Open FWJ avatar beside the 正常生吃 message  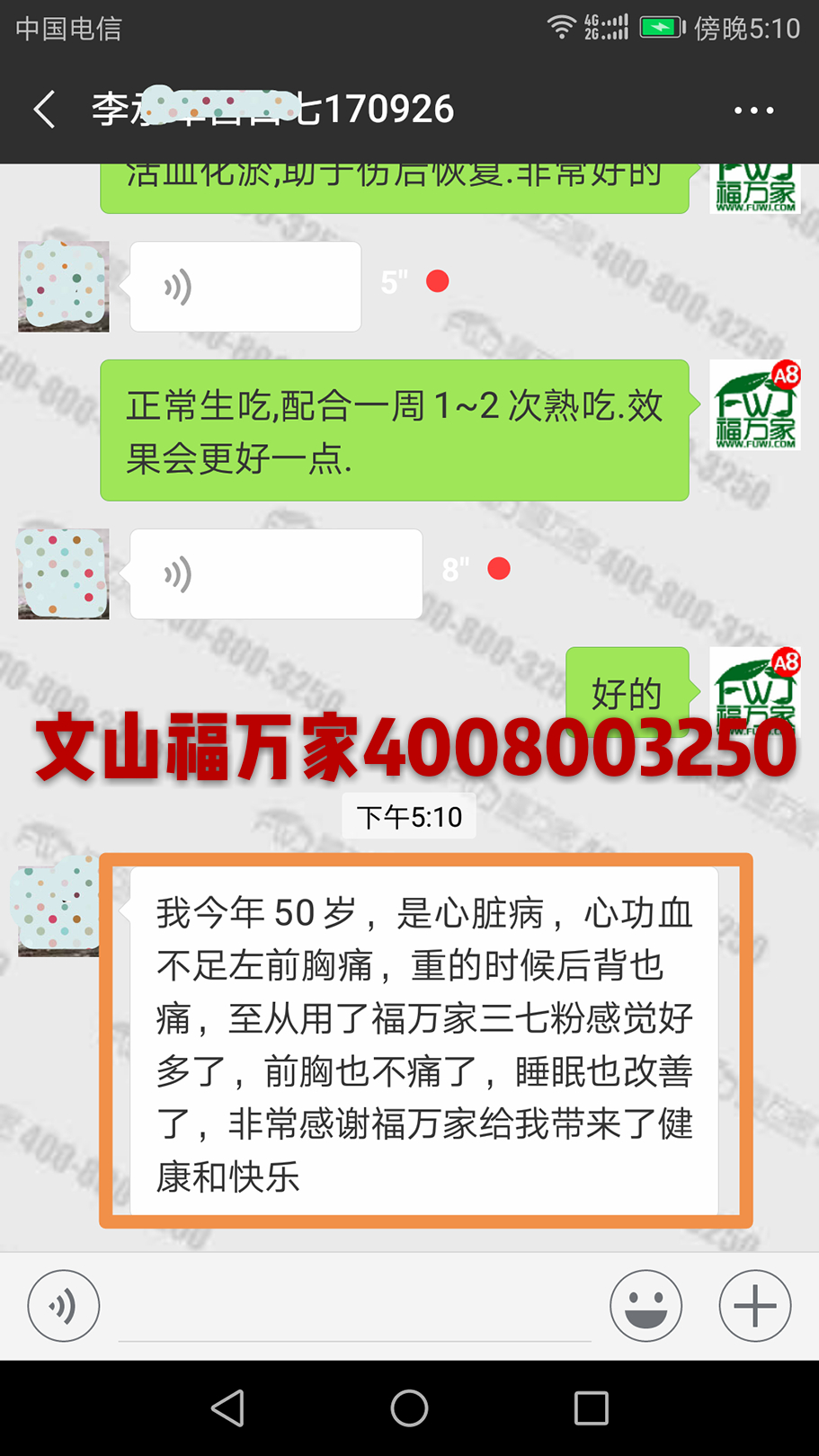point(754,405)
